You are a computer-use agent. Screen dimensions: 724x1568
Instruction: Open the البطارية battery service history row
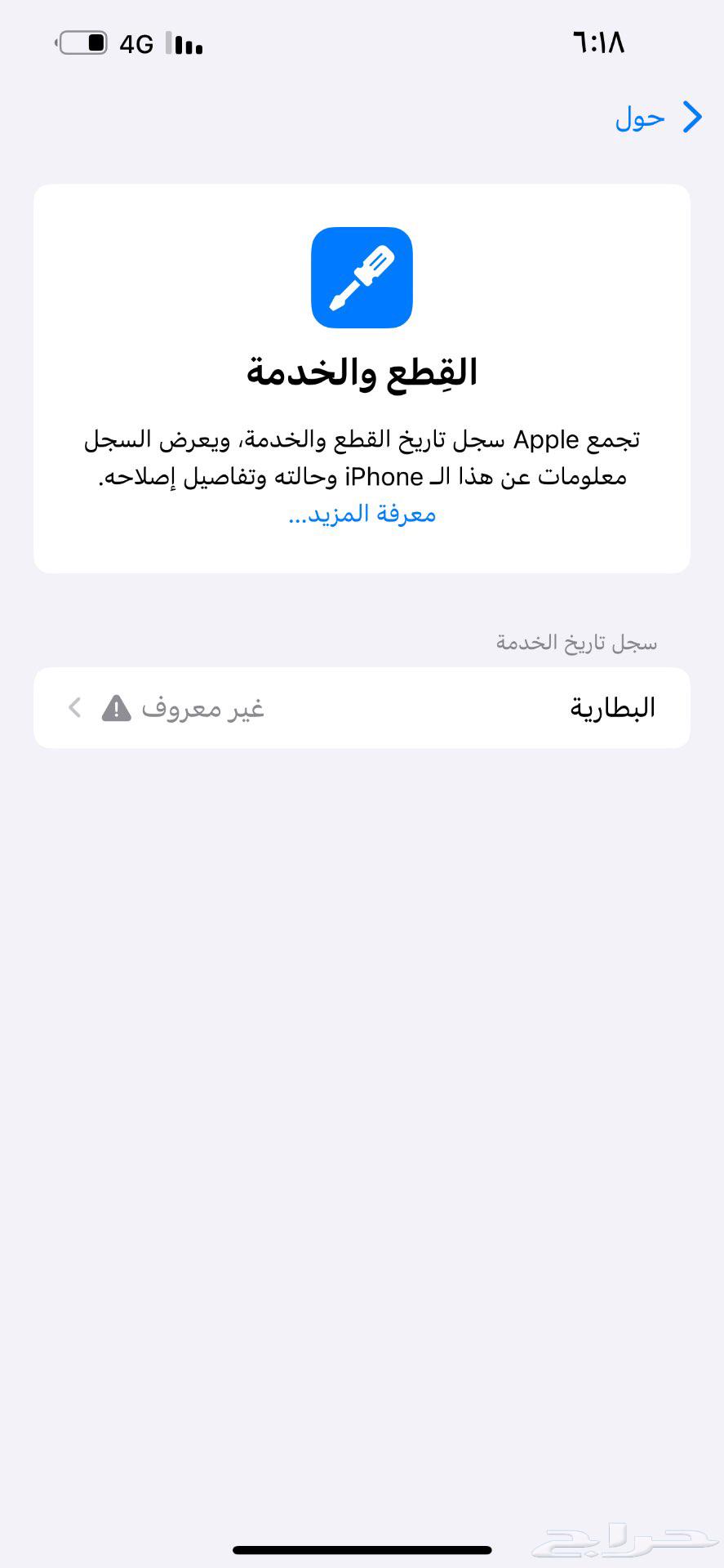point(362,708)
